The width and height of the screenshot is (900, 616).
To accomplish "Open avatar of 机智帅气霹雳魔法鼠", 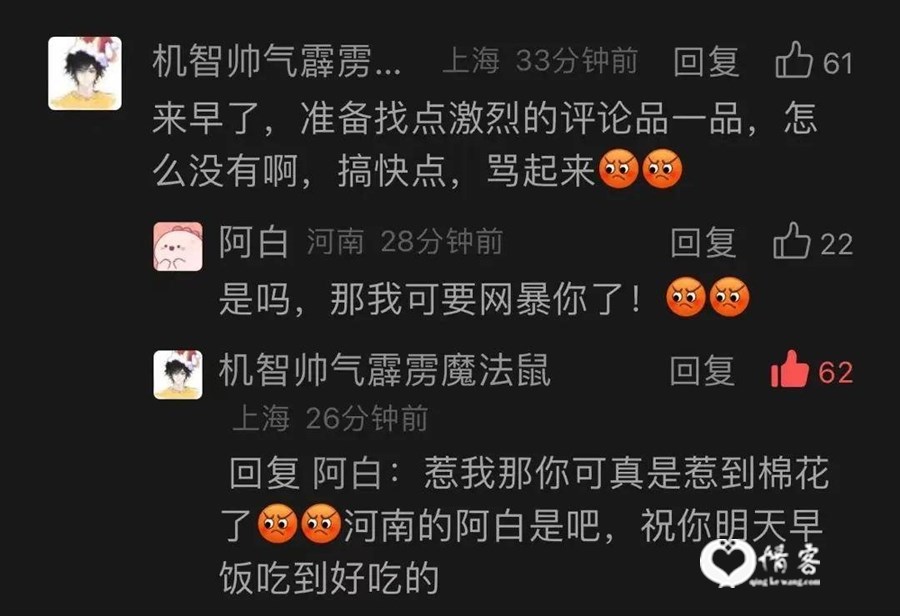I will point(178,374).
